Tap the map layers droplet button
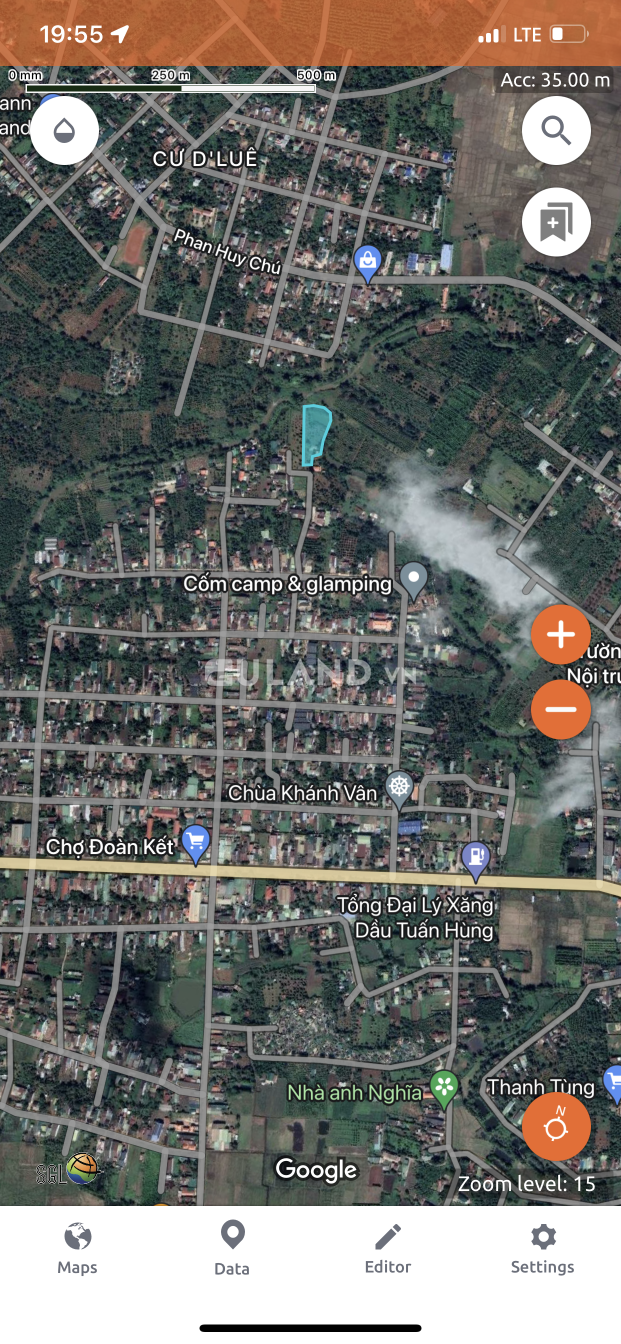621x1344 pixels. 65,131
